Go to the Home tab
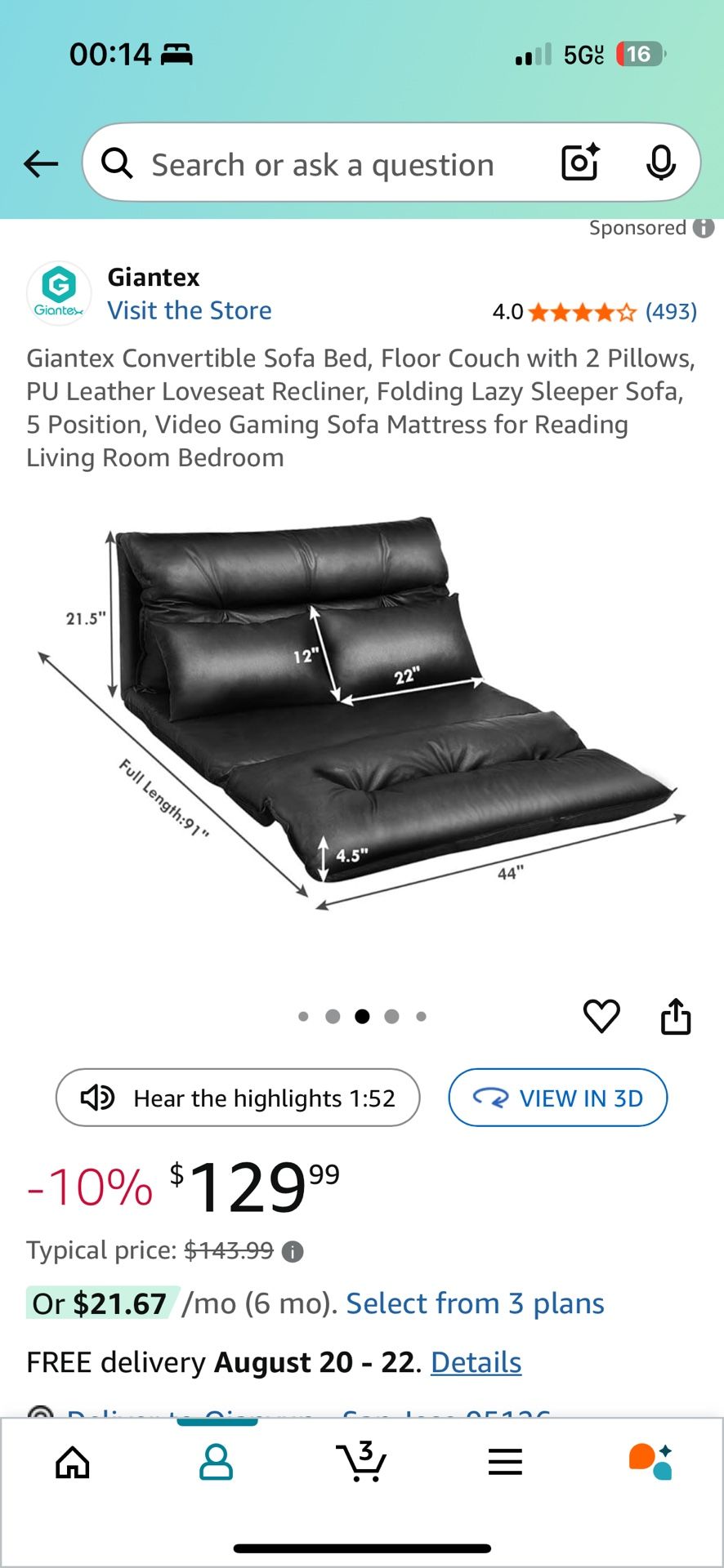Screen dimensions: 724x1568 [73, 1462]
